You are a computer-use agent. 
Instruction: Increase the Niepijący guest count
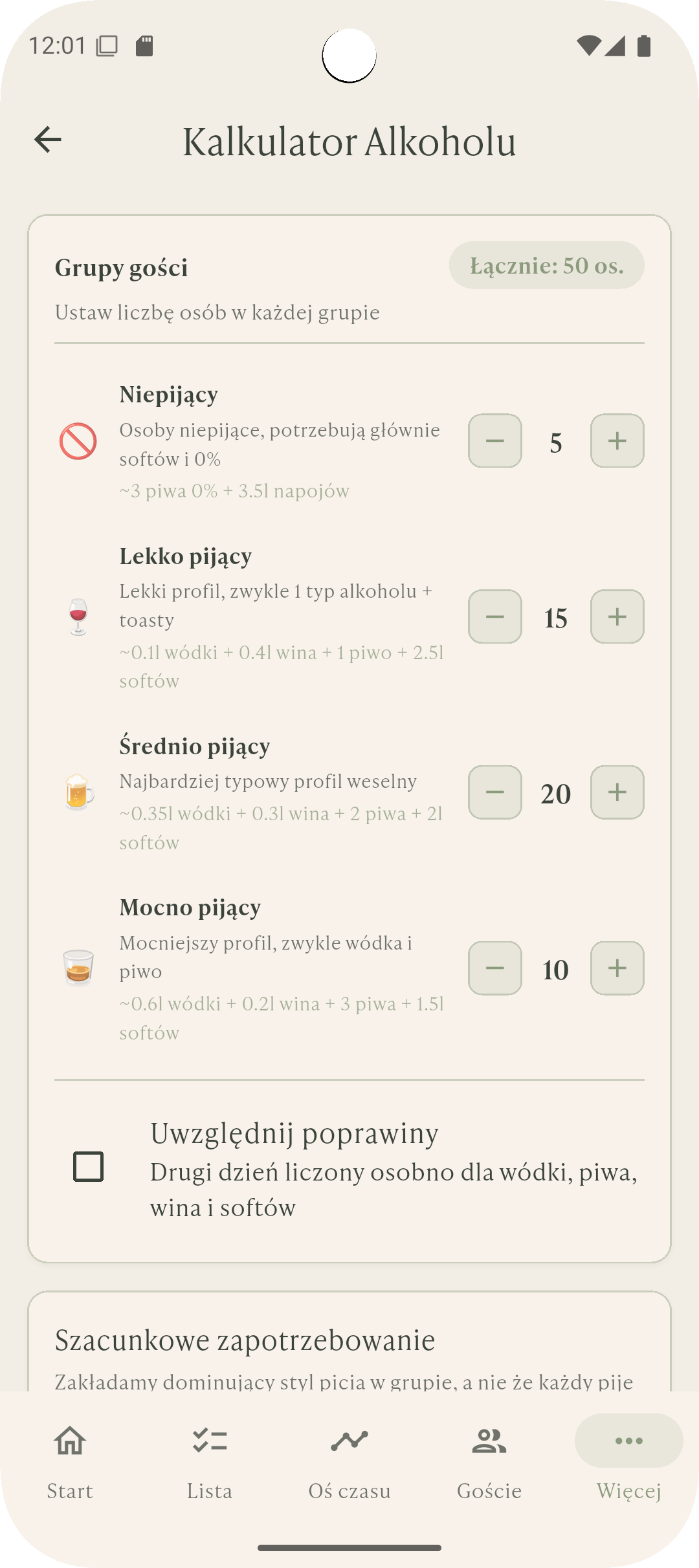617,441
